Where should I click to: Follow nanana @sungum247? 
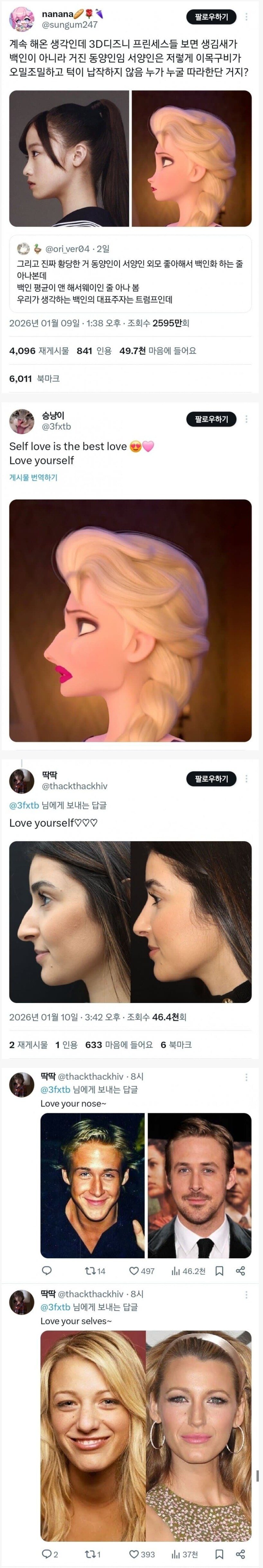(x=211, y=17)
